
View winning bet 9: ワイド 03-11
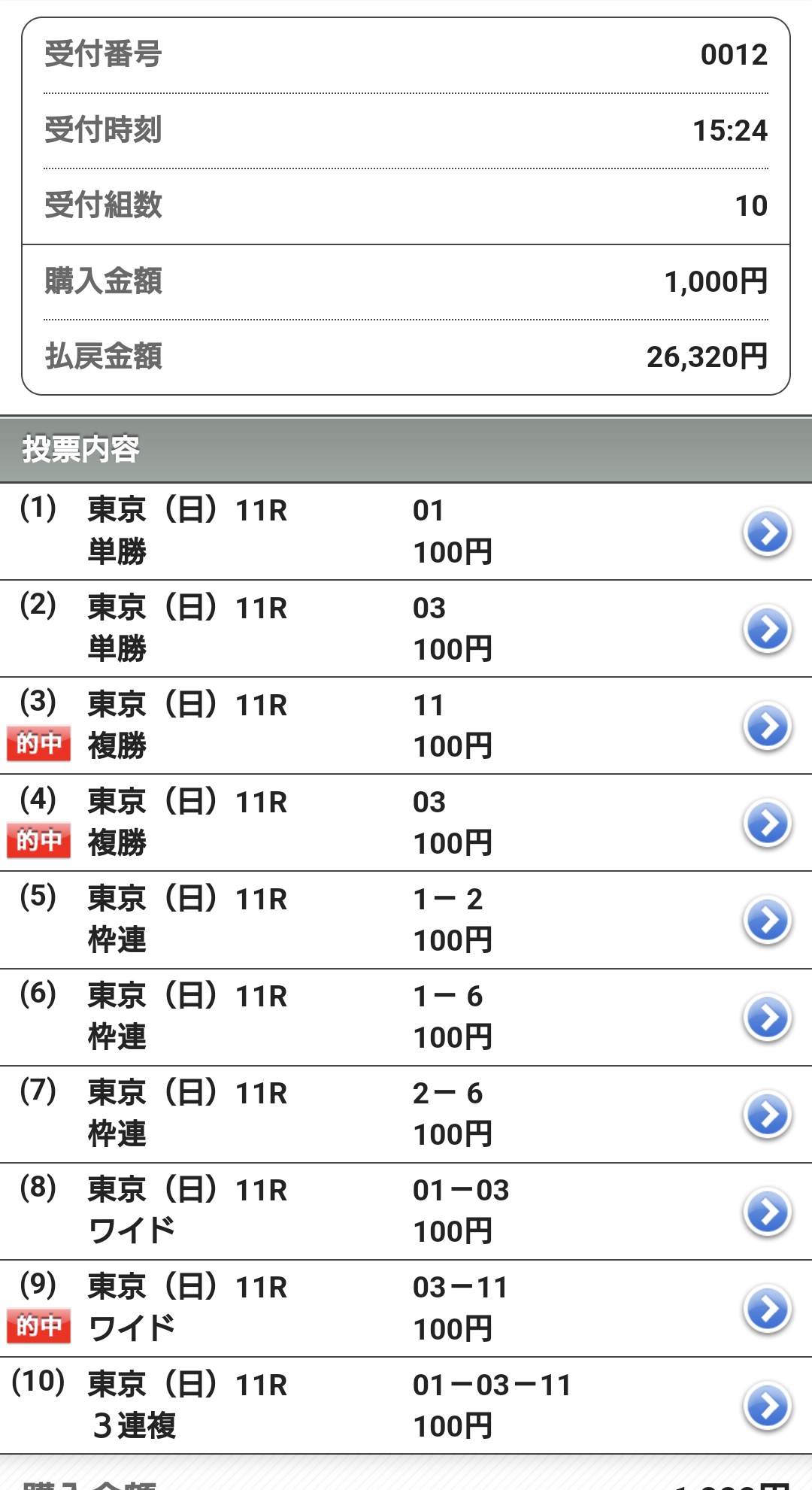(406, 1308)
